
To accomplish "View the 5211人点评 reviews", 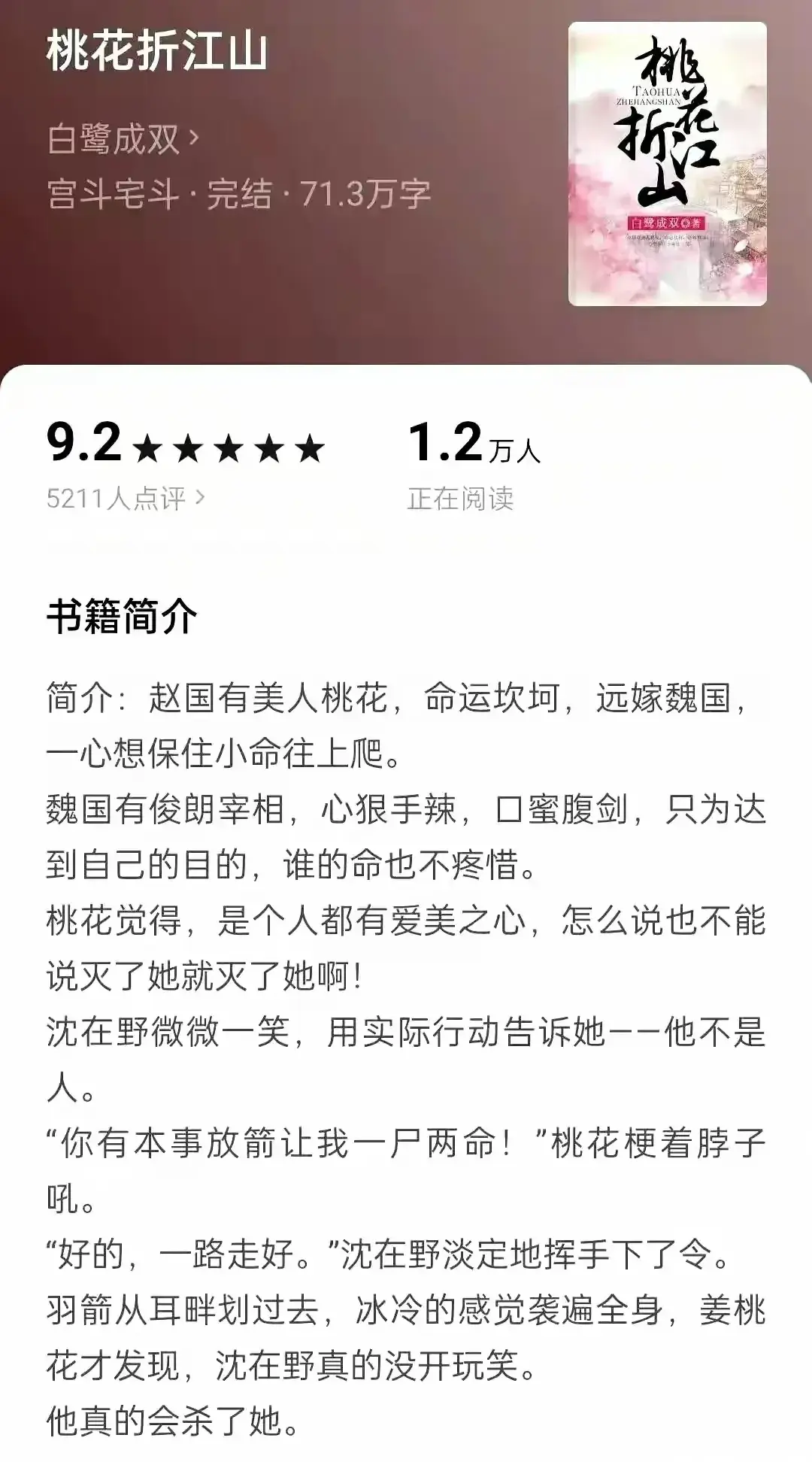I will coord(126,498).
